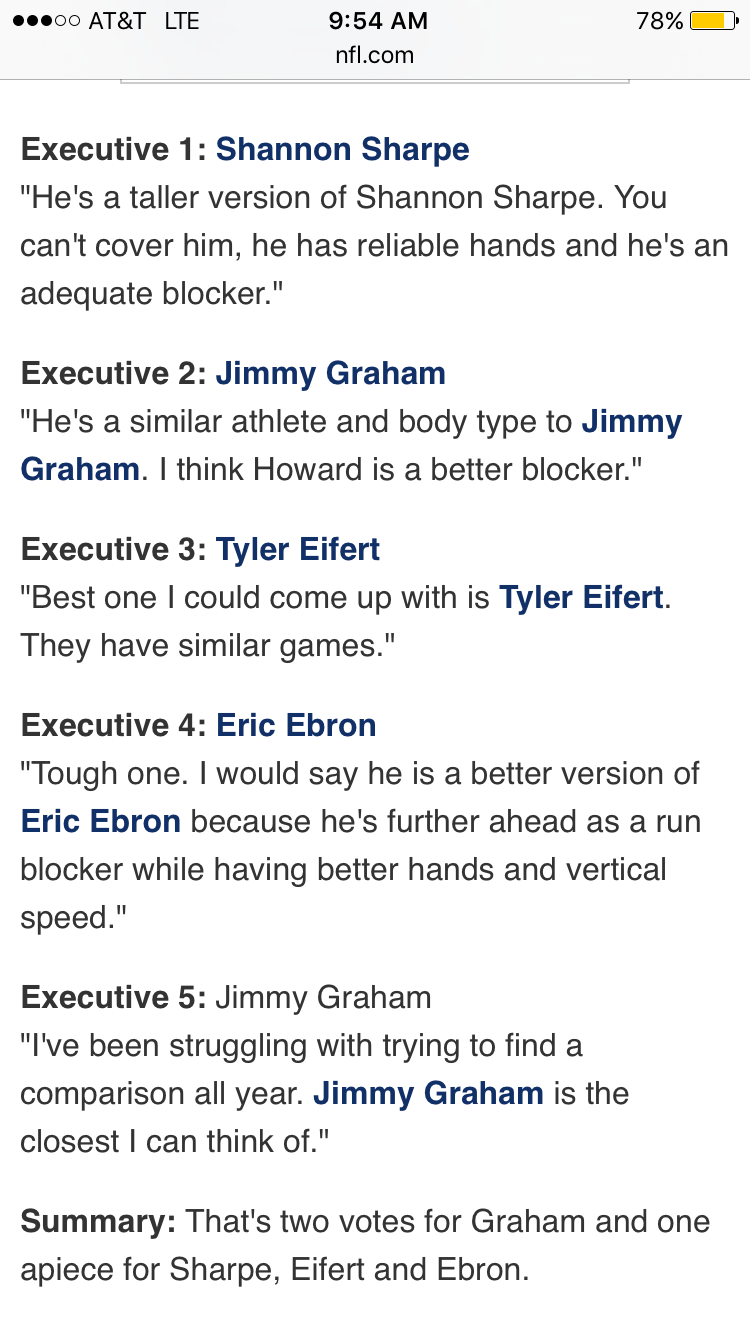Tap Tyler Eifert link in Executive 3's quote
Viewport: 750px width, 1334px height.
pos(581,597)
